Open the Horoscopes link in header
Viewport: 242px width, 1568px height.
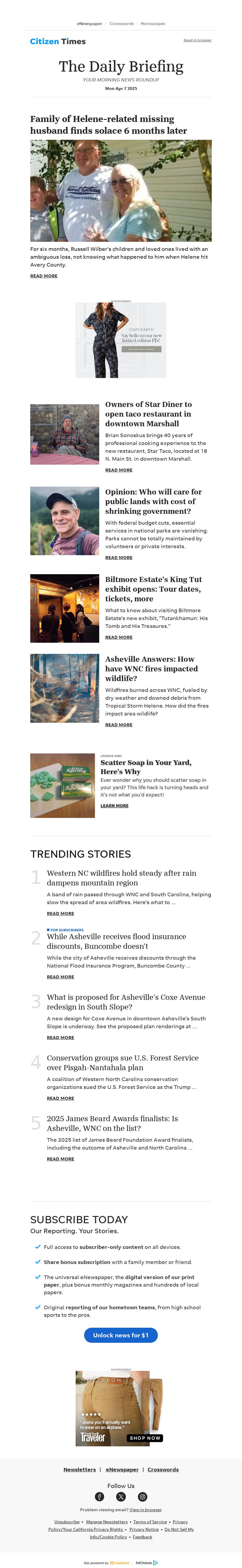(152, 24)
